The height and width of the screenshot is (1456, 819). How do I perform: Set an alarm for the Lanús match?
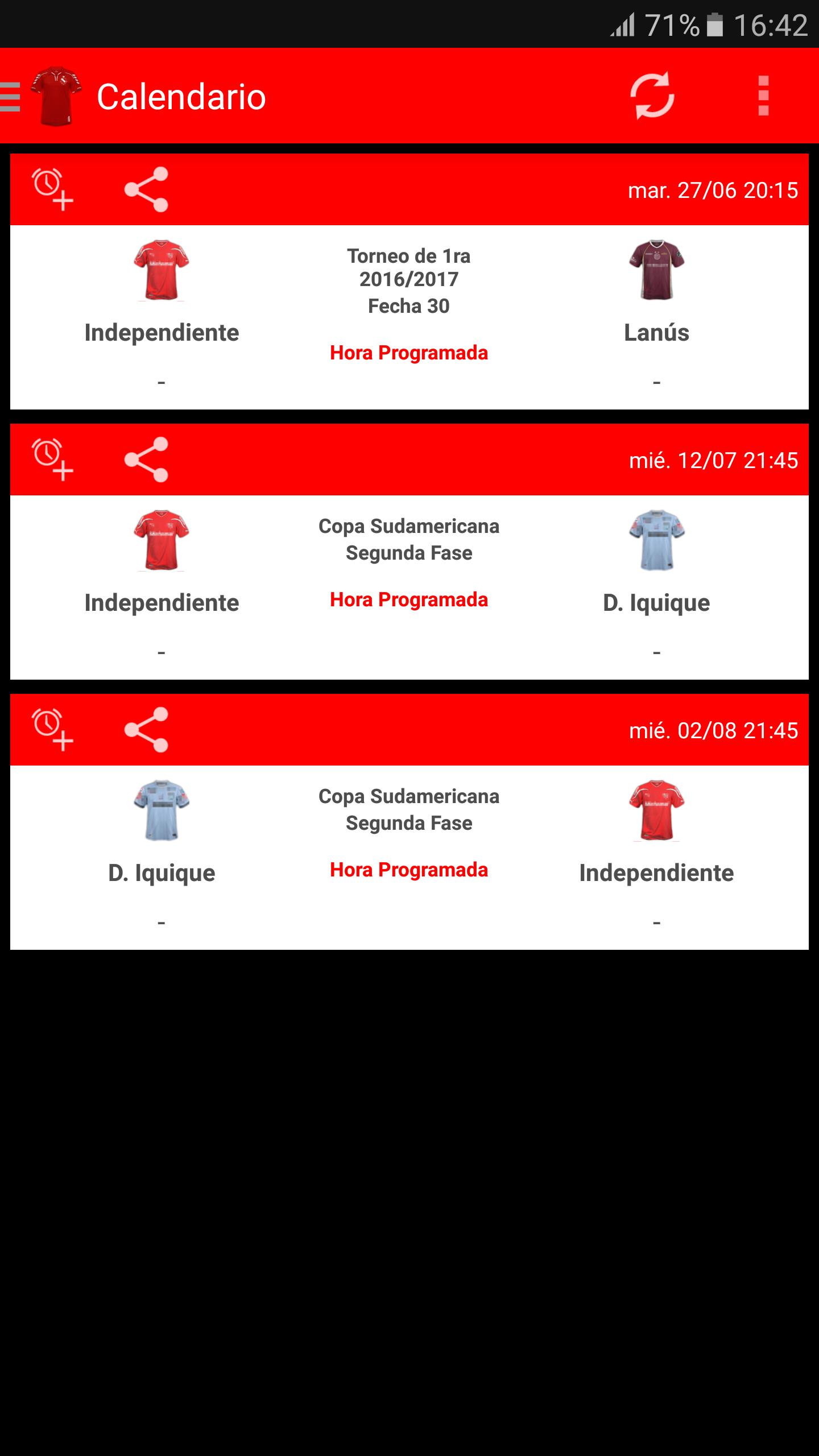[x=51, y=188]
